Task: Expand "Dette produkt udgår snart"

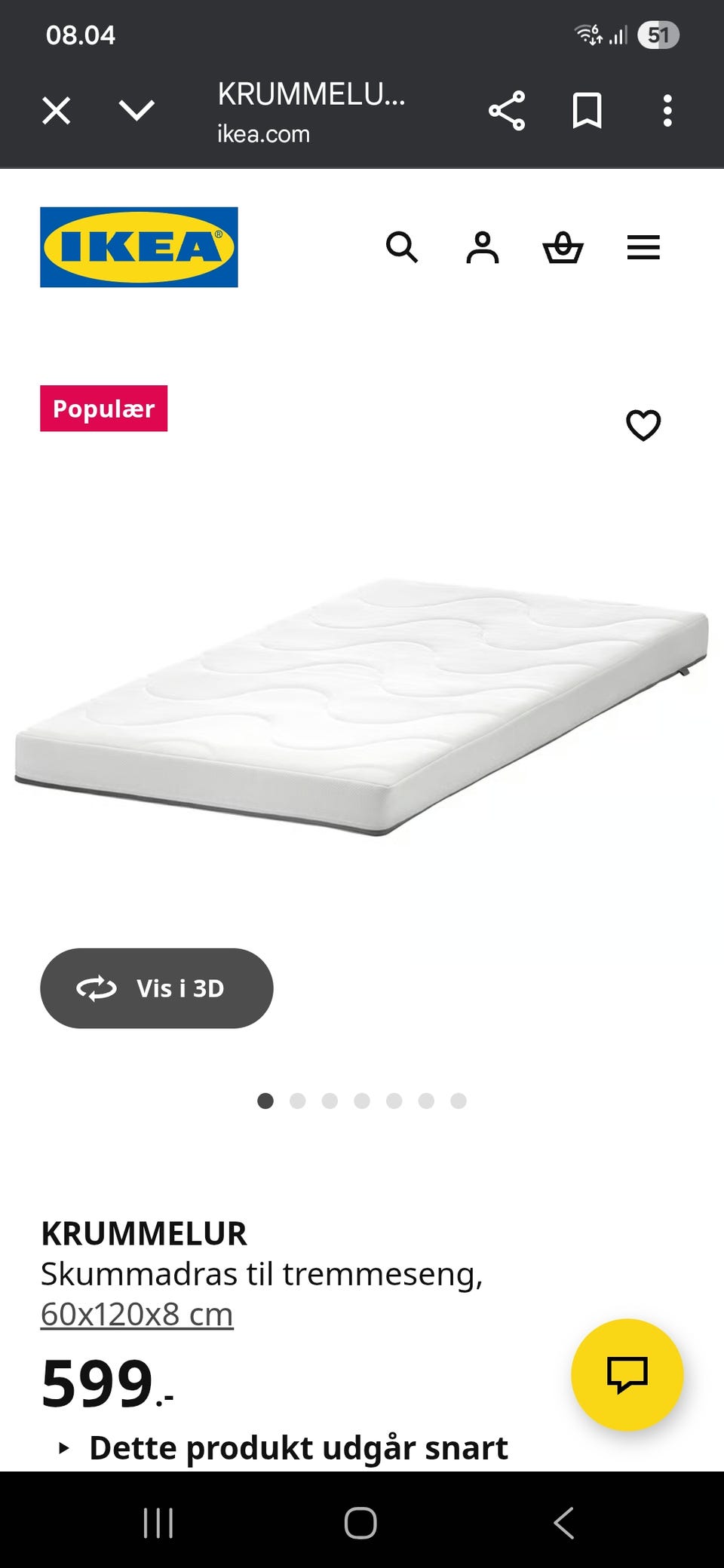Action: (284, 1447)
